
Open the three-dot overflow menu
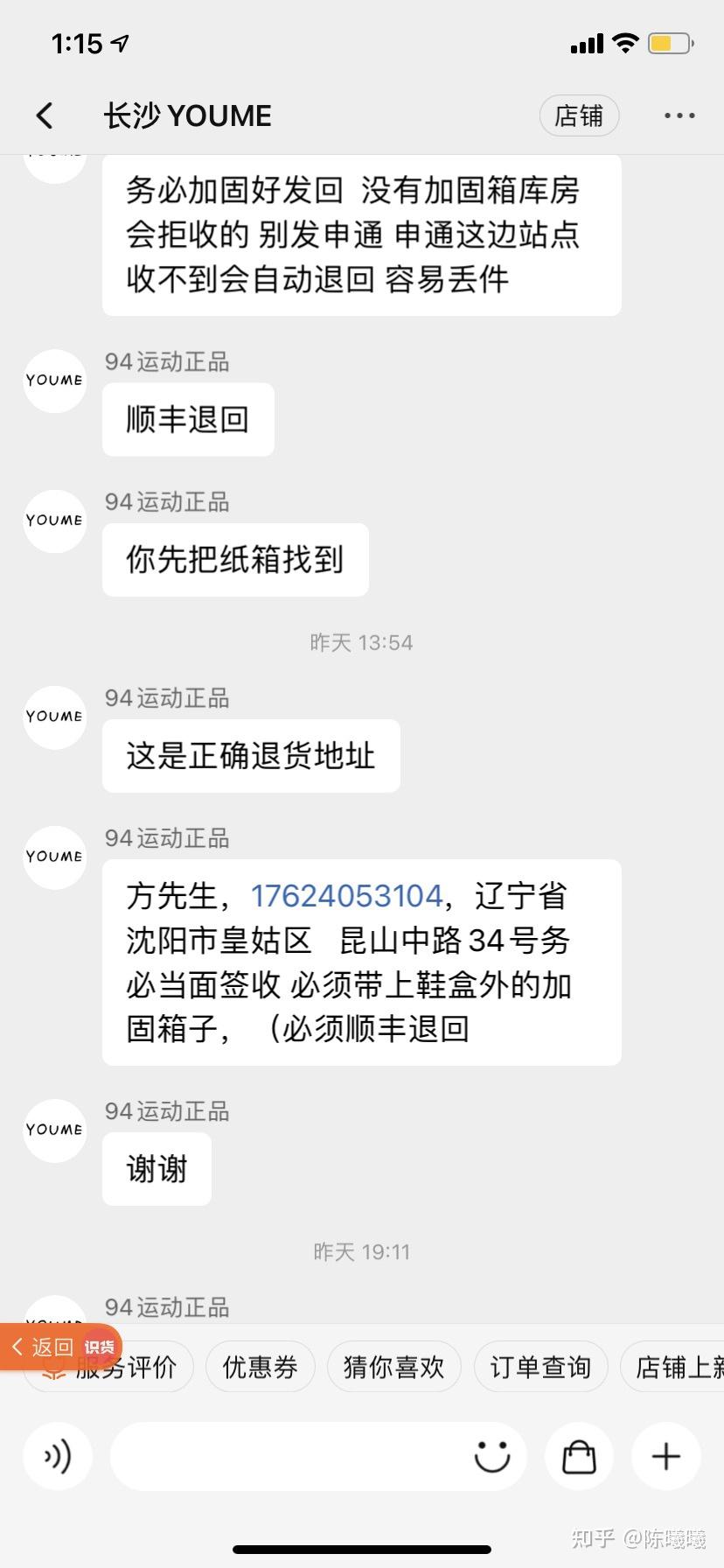pyautogui.click(x=679, y=115)
